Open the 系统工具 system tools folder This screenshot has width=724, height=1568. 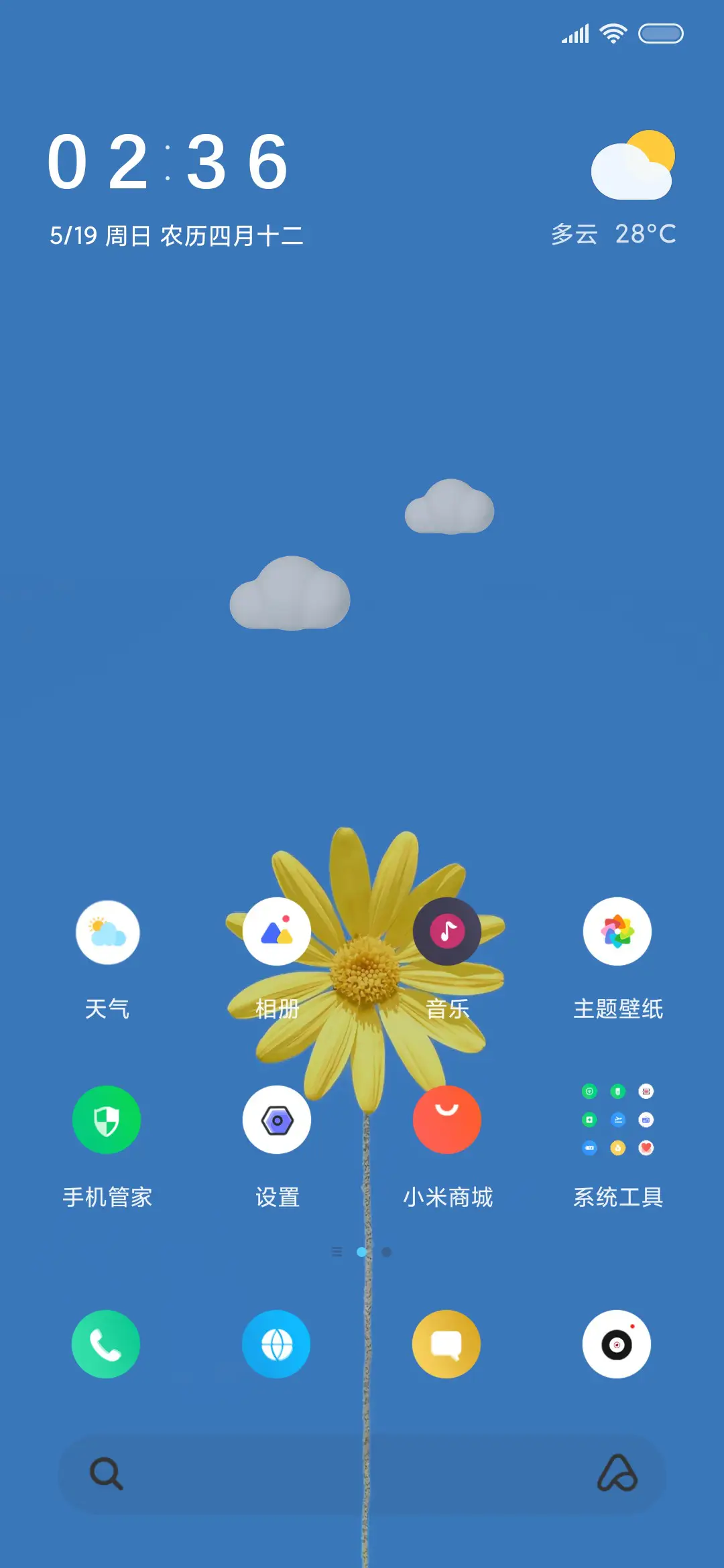[x=617, y=1118]
